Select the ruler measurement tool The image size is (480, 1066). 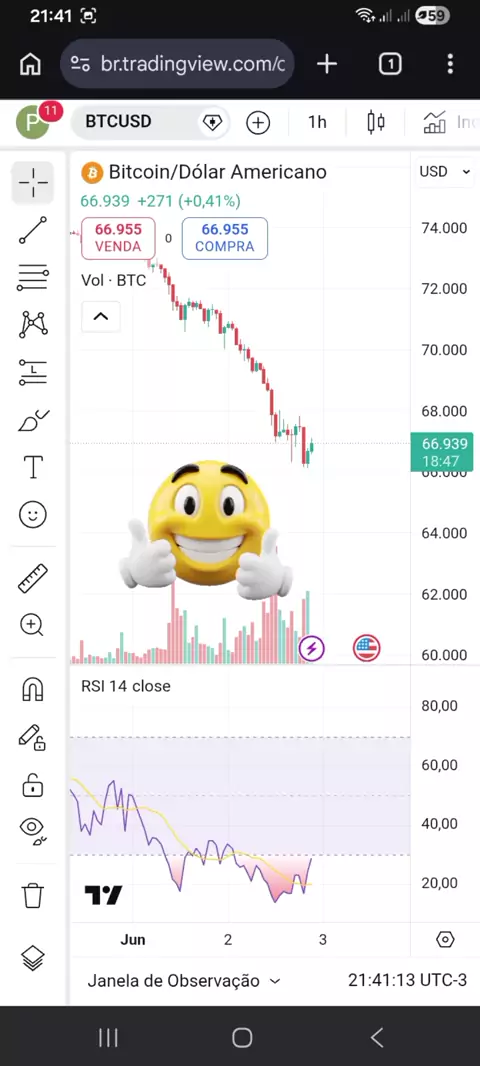click(x=33, y=578)
